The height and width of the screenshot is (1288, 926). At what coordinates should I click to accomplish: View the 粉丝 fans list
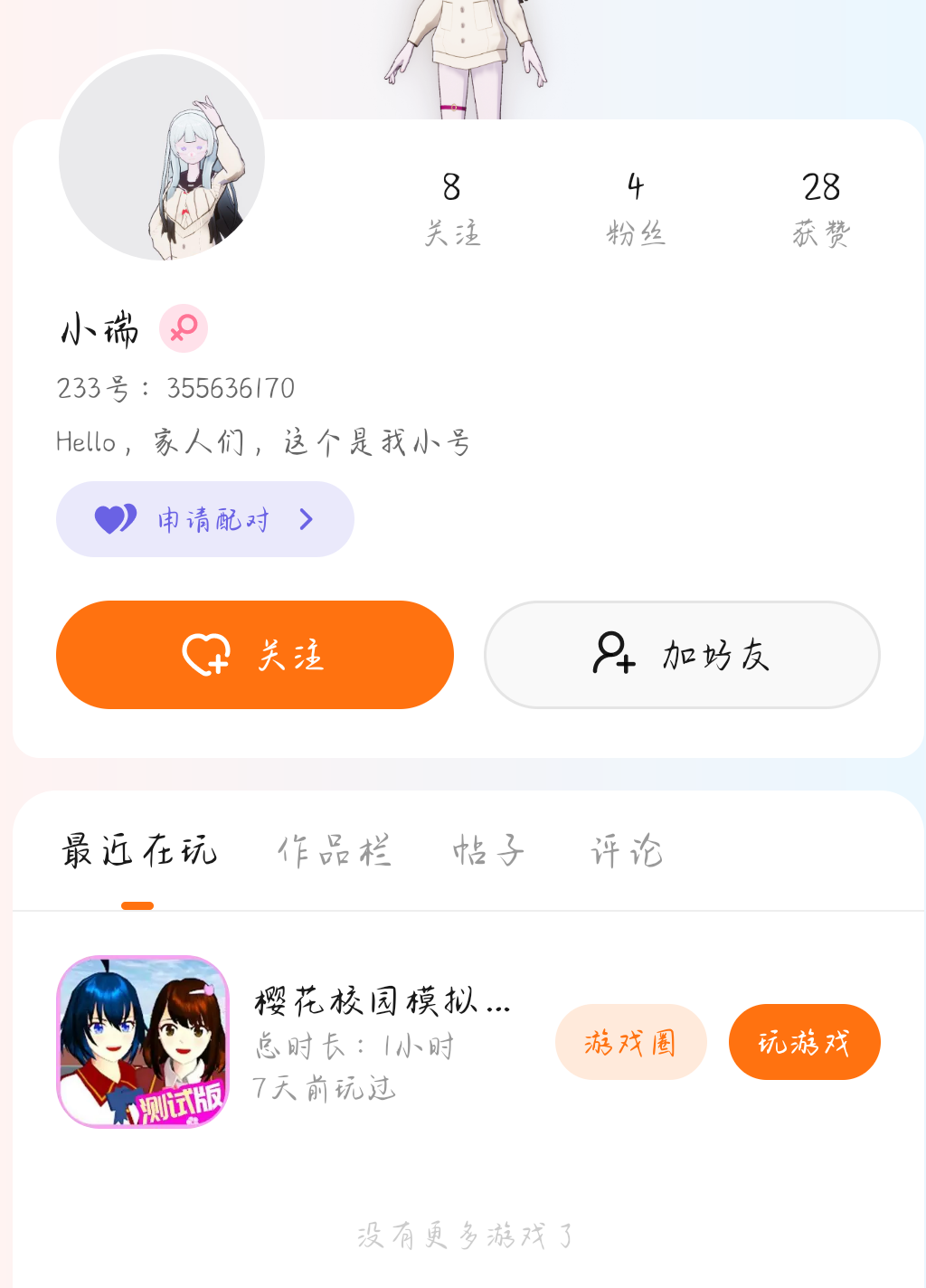coord(636,209)
